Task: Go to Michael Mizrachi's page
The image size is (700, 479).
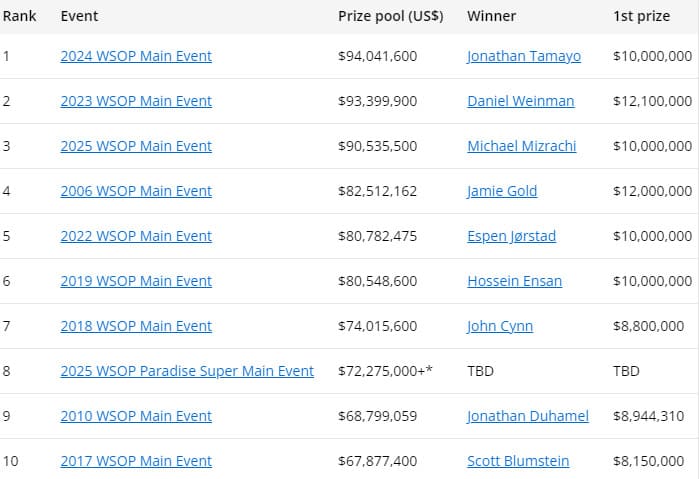Action: [521, 146]
